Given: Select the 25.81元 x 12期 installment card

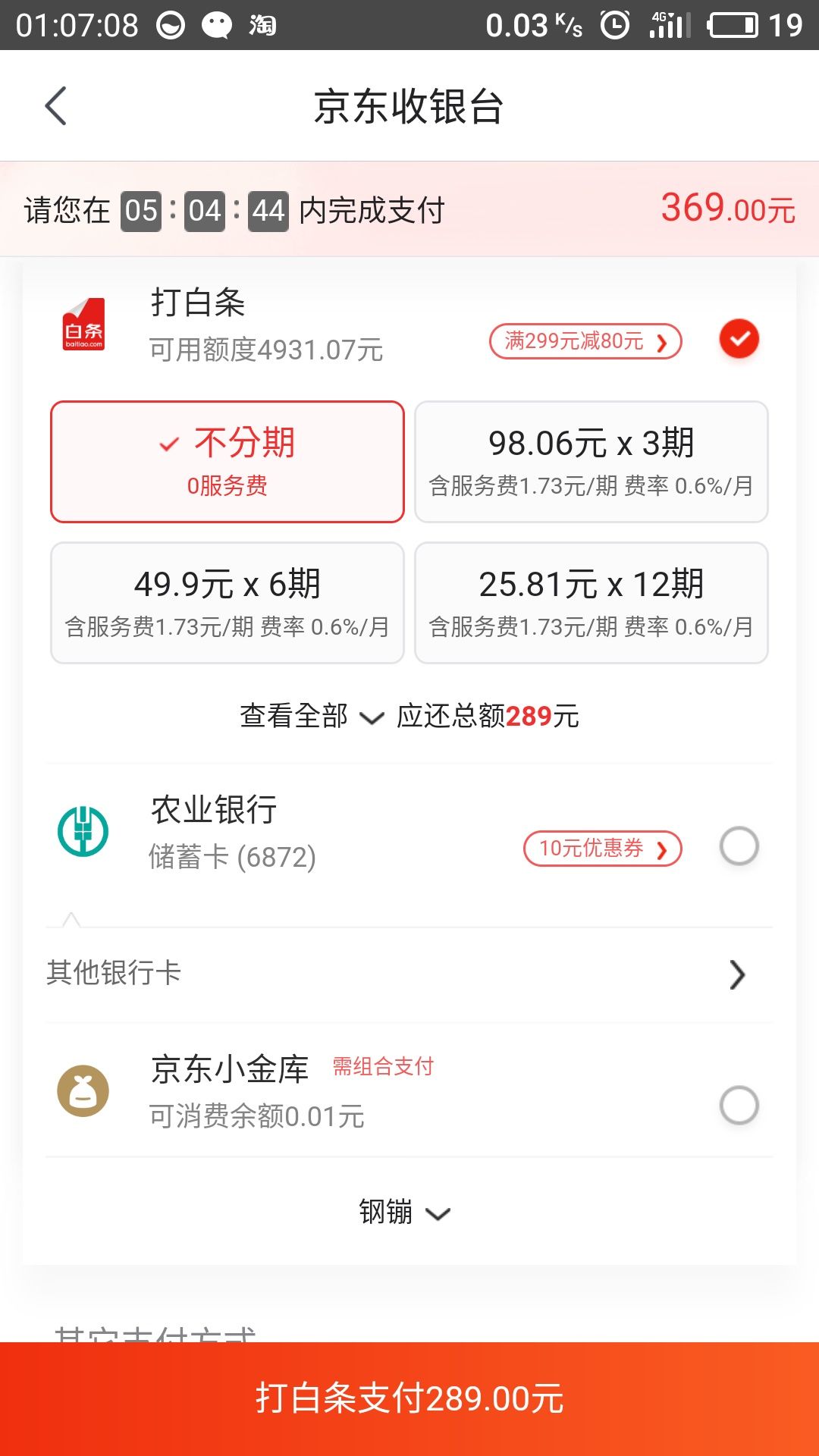Looking at the screenshot, I should click(591, 603).
